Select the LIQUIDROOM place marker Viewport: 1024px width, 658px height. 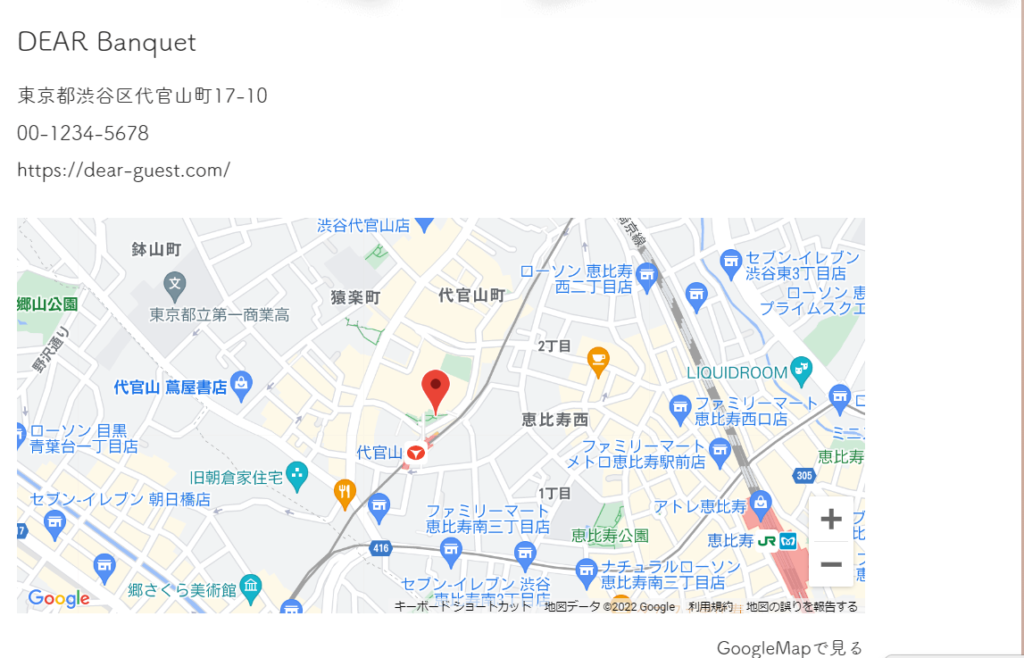[800, 372]
